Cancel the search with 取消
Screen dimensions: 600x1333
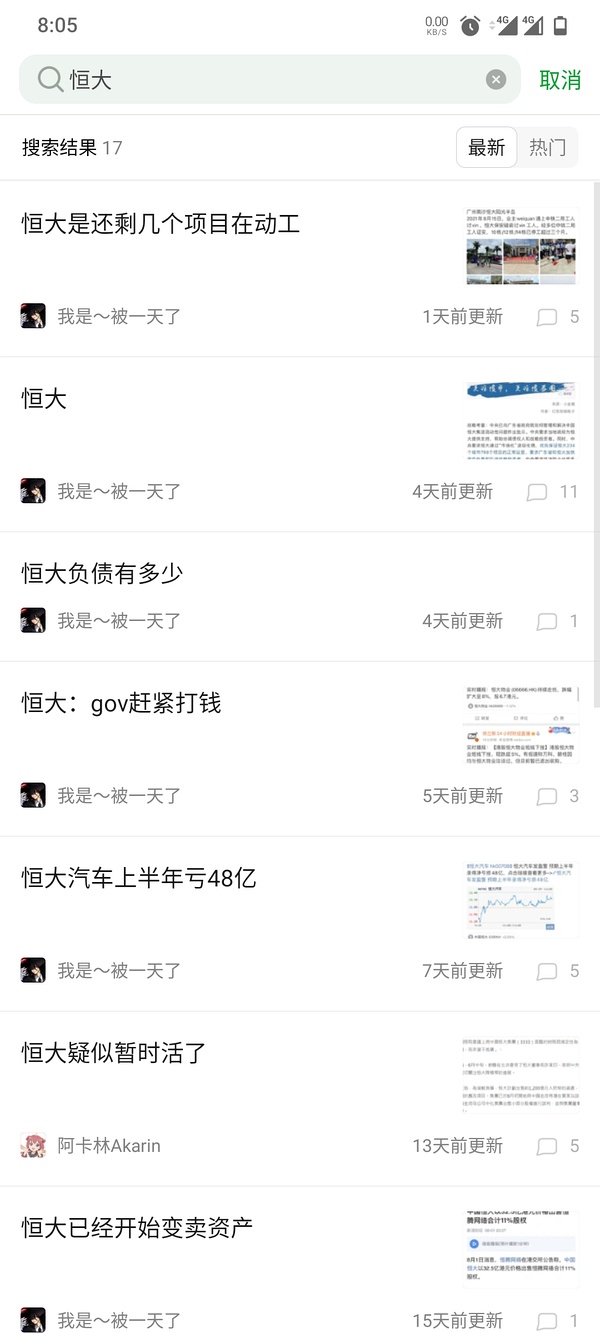tap(560, 80)
